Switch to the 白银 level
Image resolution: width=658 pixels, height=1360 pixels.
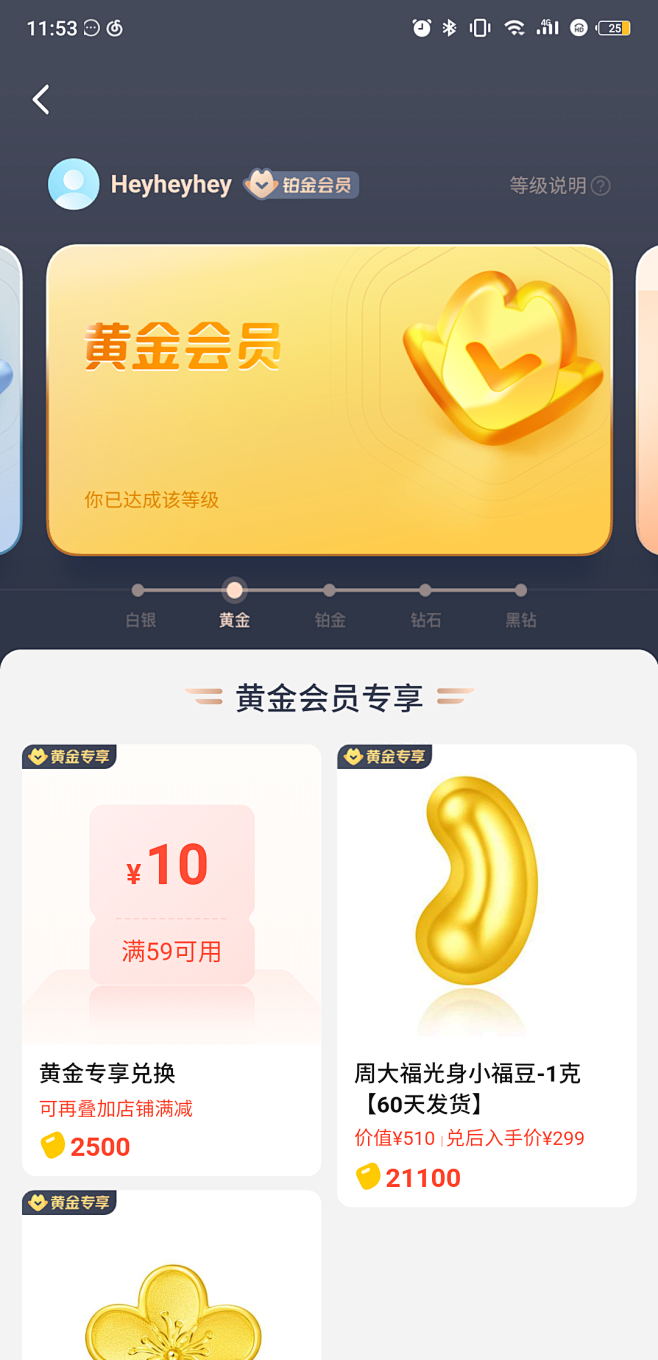point(139,605)
